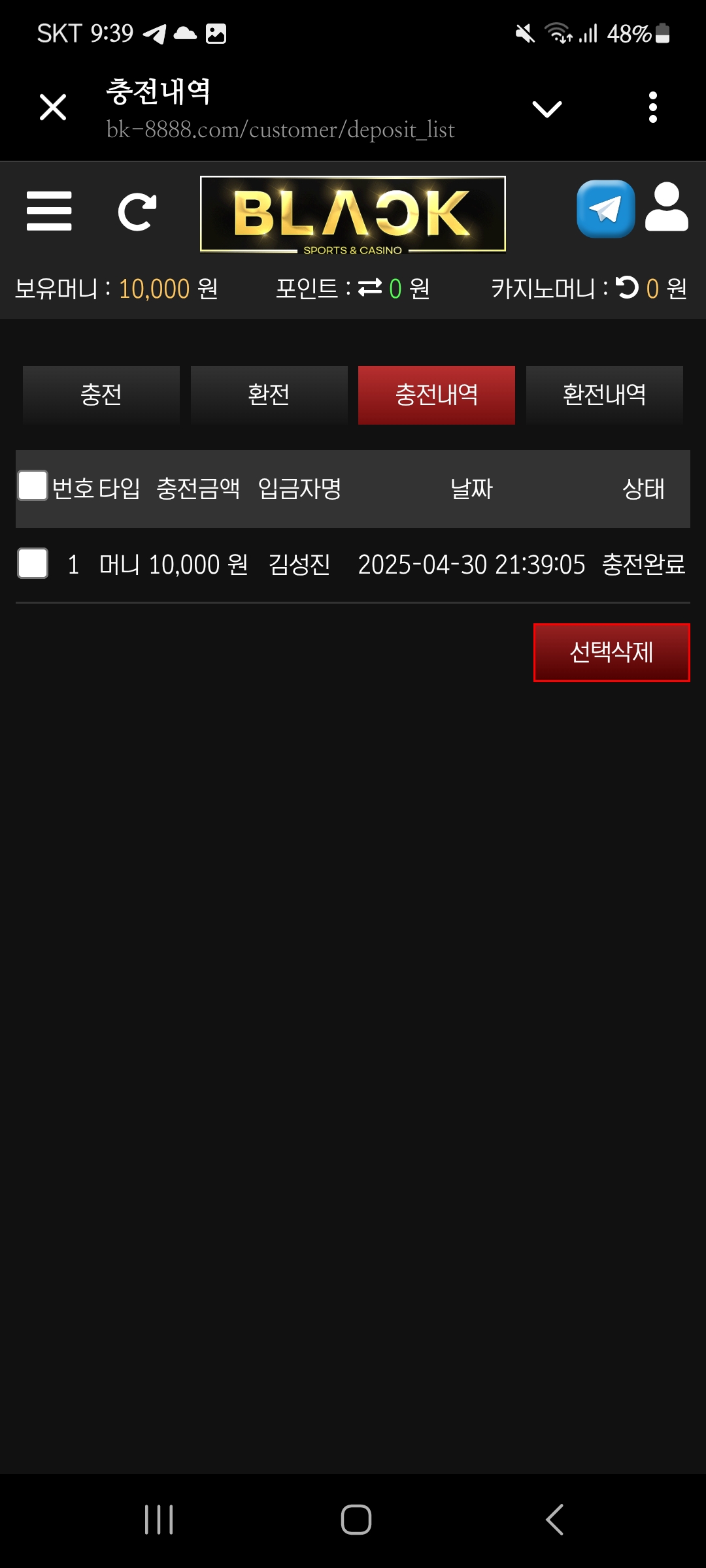Switch to the 환전 tab
706x1568 pixels.
[269, 395]
